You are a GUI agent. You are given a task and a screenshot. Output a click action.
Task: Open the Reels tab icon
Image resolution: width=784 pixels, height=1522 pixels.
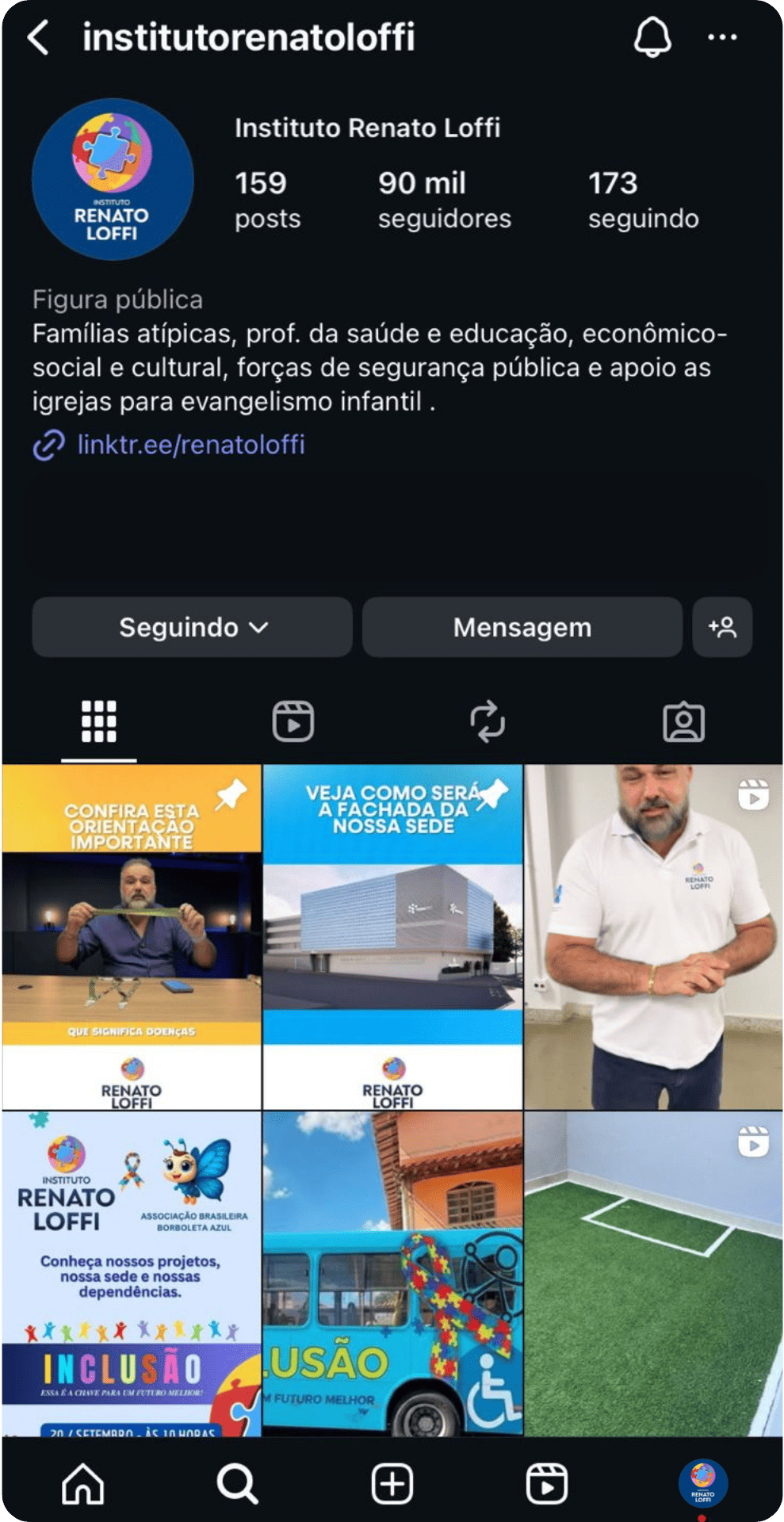pos(293,721)
